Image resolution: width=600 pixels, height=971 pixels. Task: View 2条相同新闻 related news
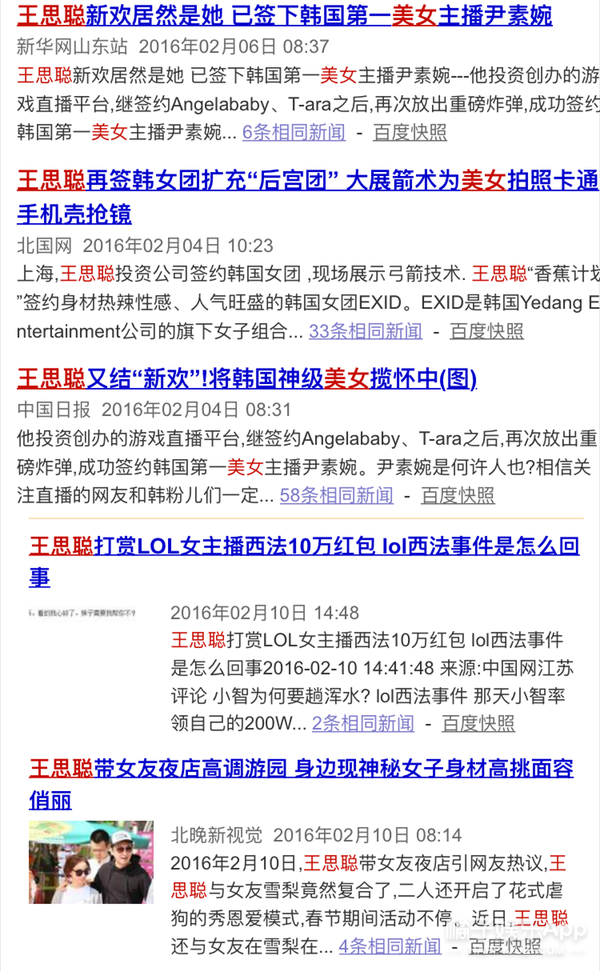[x=363, y=723]
